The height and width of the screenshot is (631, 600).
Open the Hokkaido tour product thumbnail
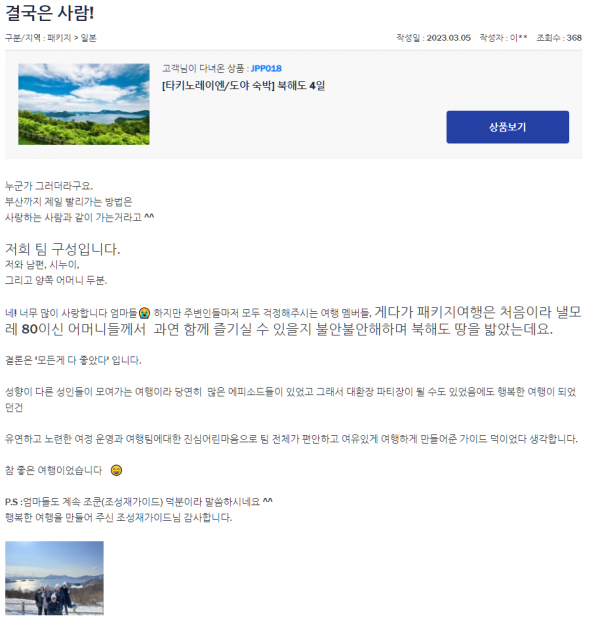[x=83, y=104]
